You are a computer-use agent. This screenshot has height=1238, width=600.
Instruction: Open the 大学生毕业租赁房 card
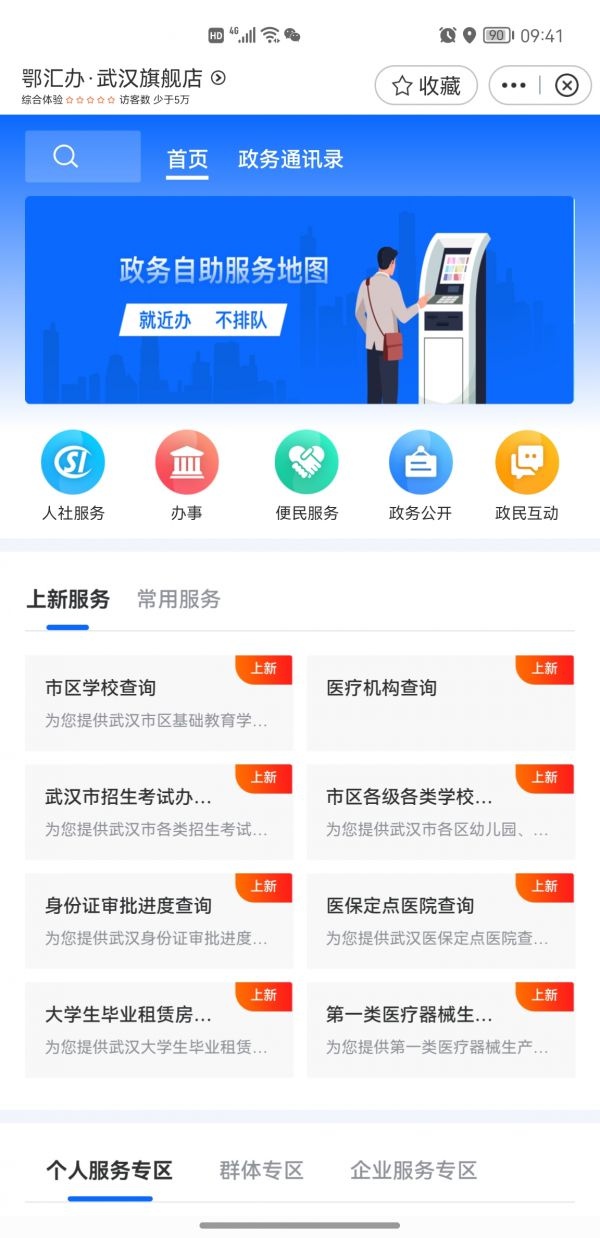(159, 1030)
